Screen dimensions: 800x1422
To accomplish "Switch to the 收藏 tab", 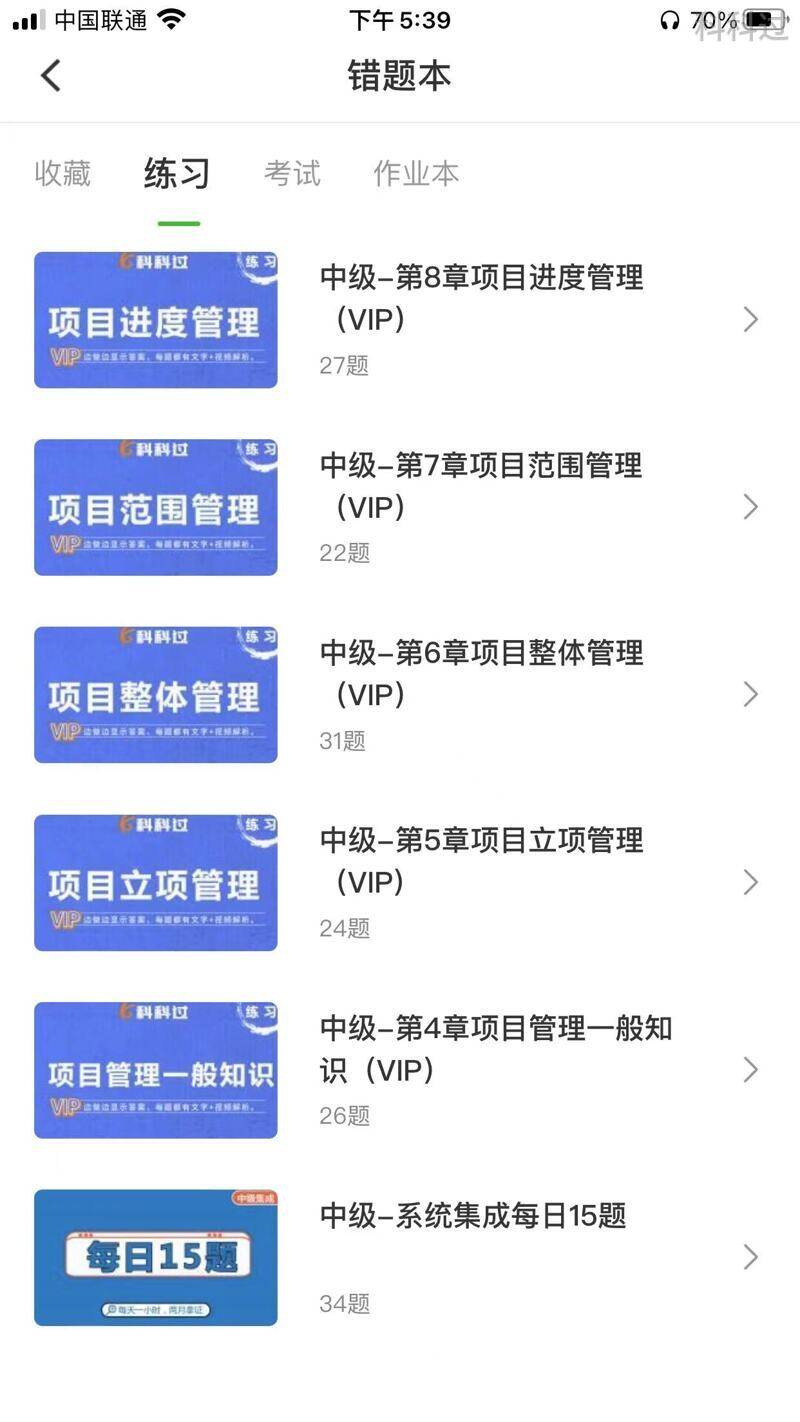I will 63,172.
